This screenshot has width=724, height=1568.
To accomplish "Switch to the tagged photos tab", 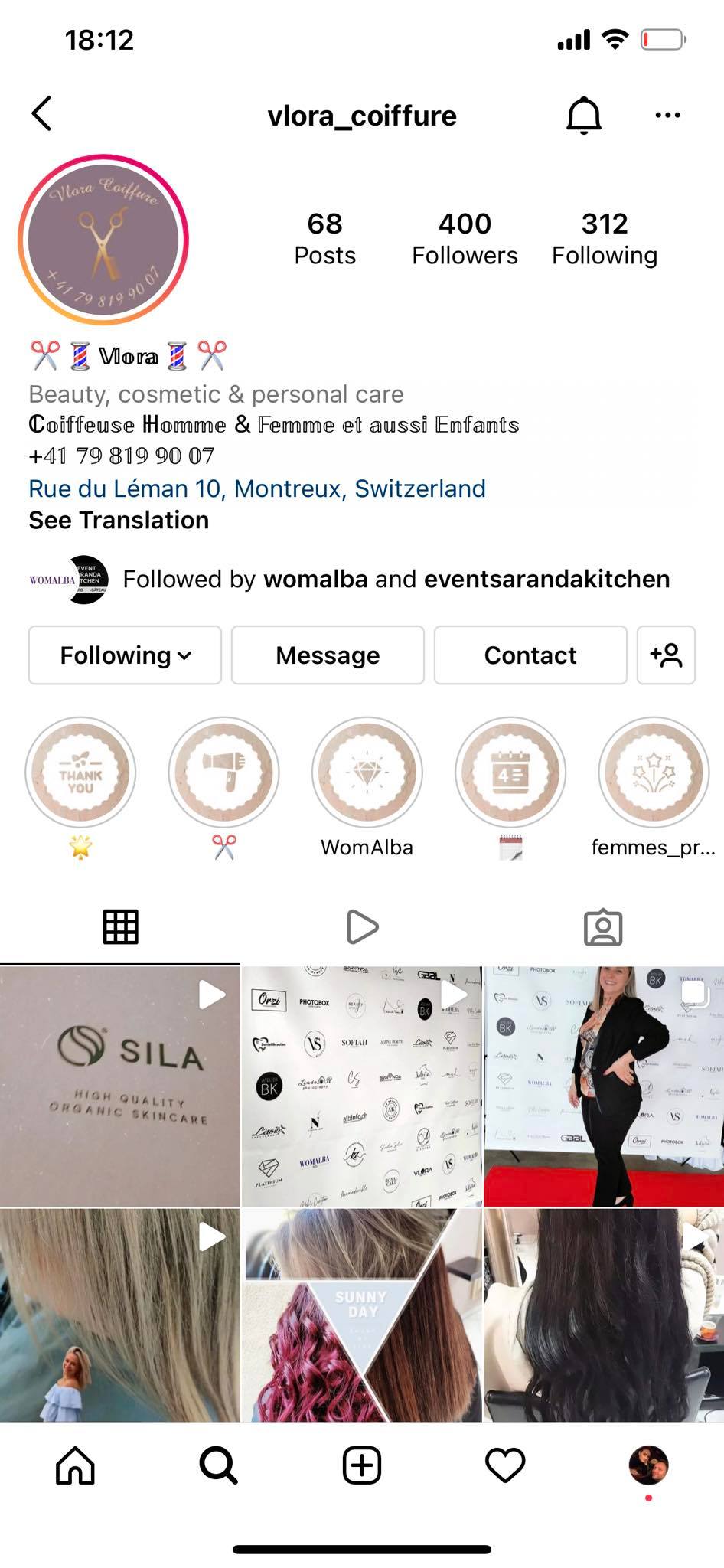I will pyautogui.click(x=603, y=927).
